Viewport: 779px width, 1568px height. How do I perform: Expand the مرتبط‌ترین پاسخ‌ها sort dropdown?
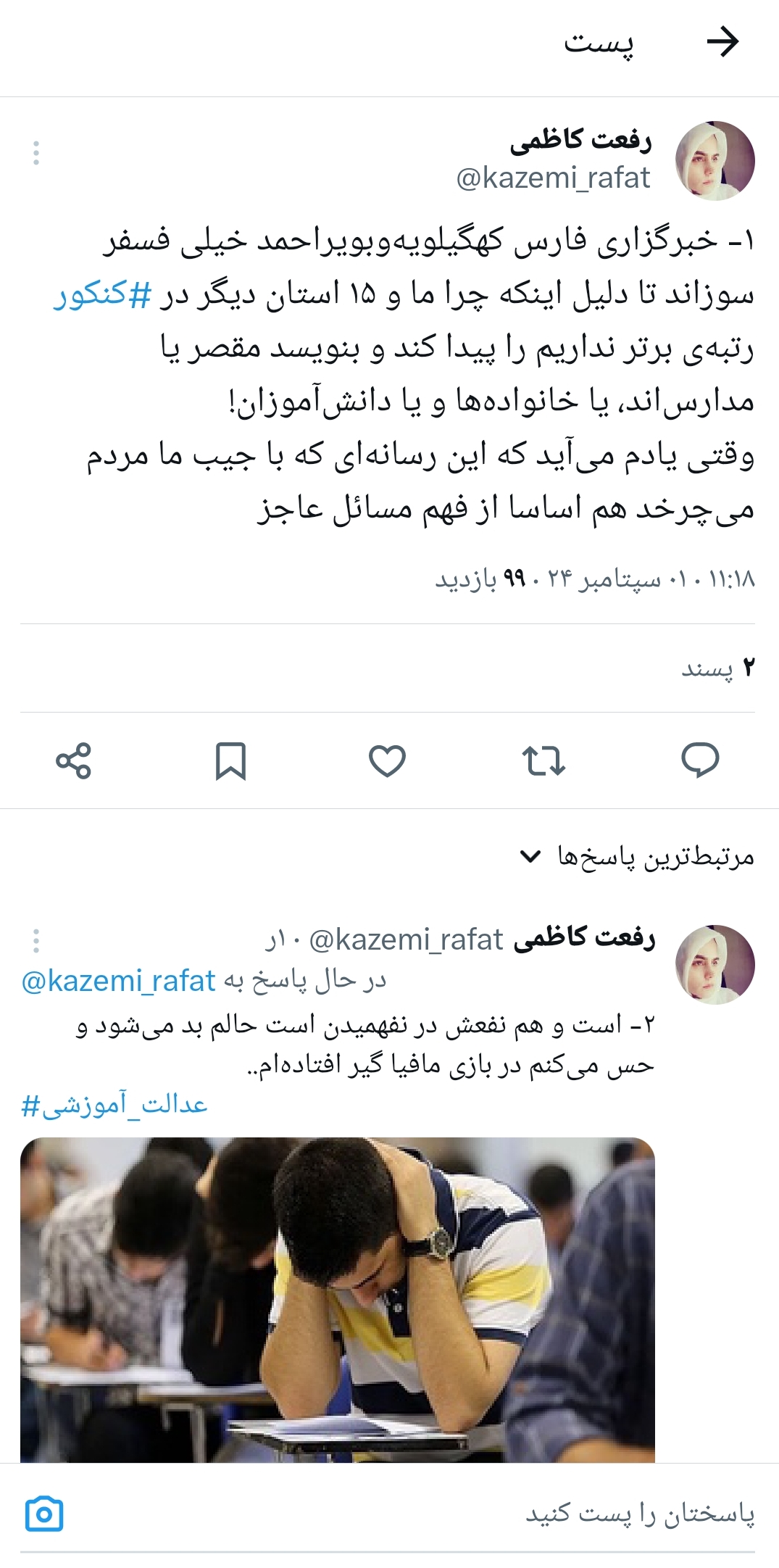pos(638,857)
